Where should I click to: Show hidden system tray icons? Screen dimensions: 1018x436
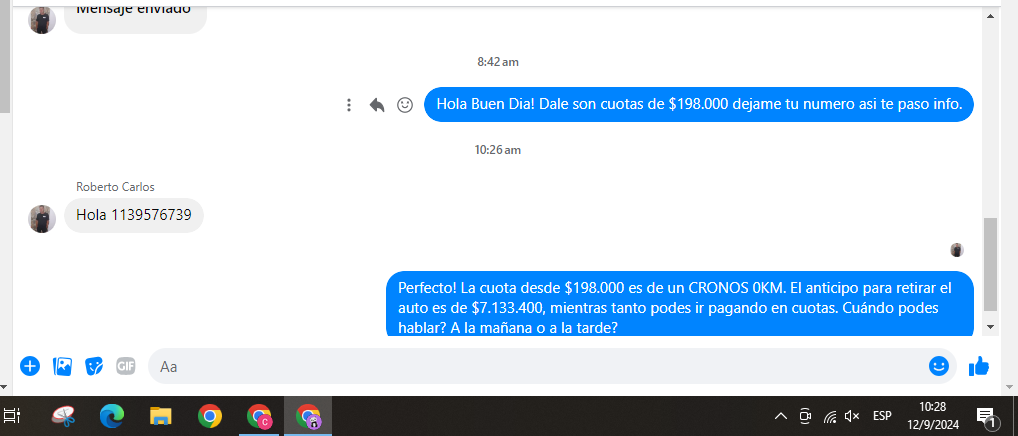tap(780, 416)
